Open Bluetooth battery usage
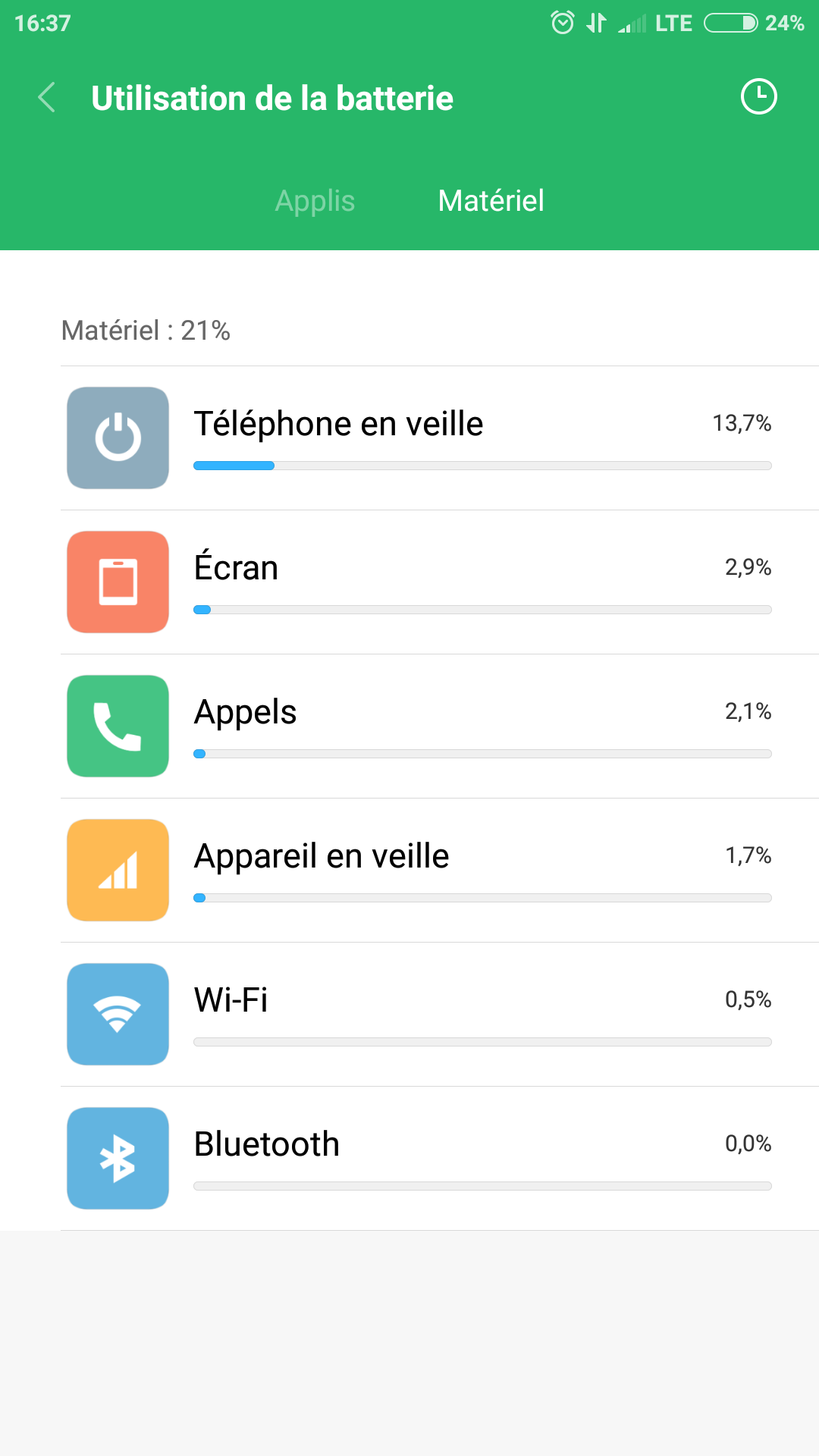The height and width of the screenshot is (1456, 819). [440, 1159]
